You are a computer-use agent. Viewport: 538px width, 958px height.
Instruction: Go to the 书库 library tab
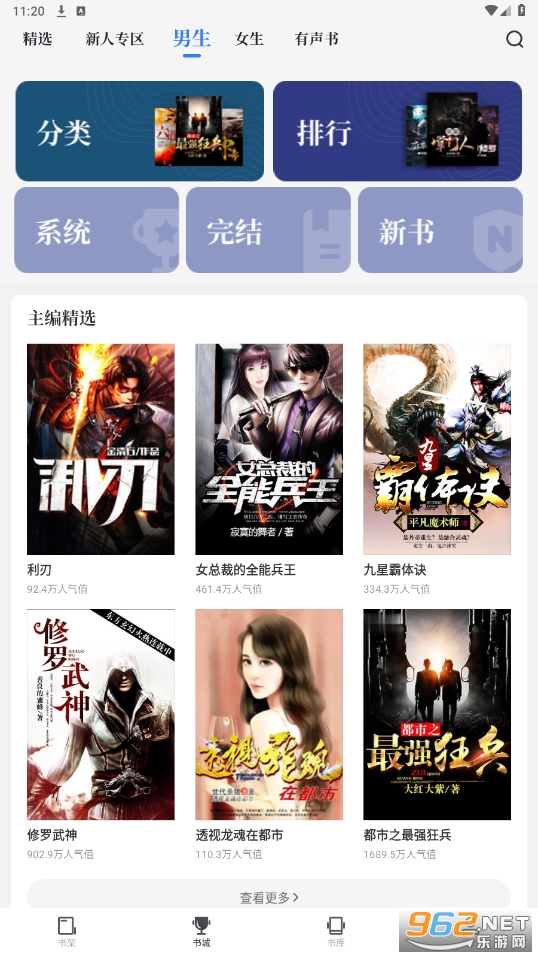(x=336, y=931)
